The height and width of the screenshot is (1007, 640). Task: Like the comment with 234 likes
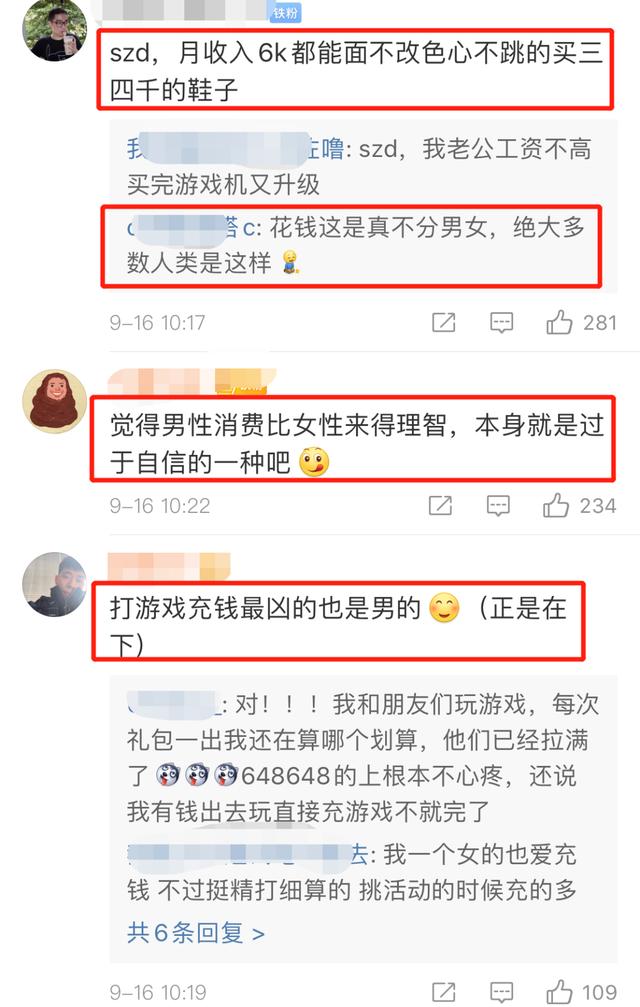click(557, 505)
